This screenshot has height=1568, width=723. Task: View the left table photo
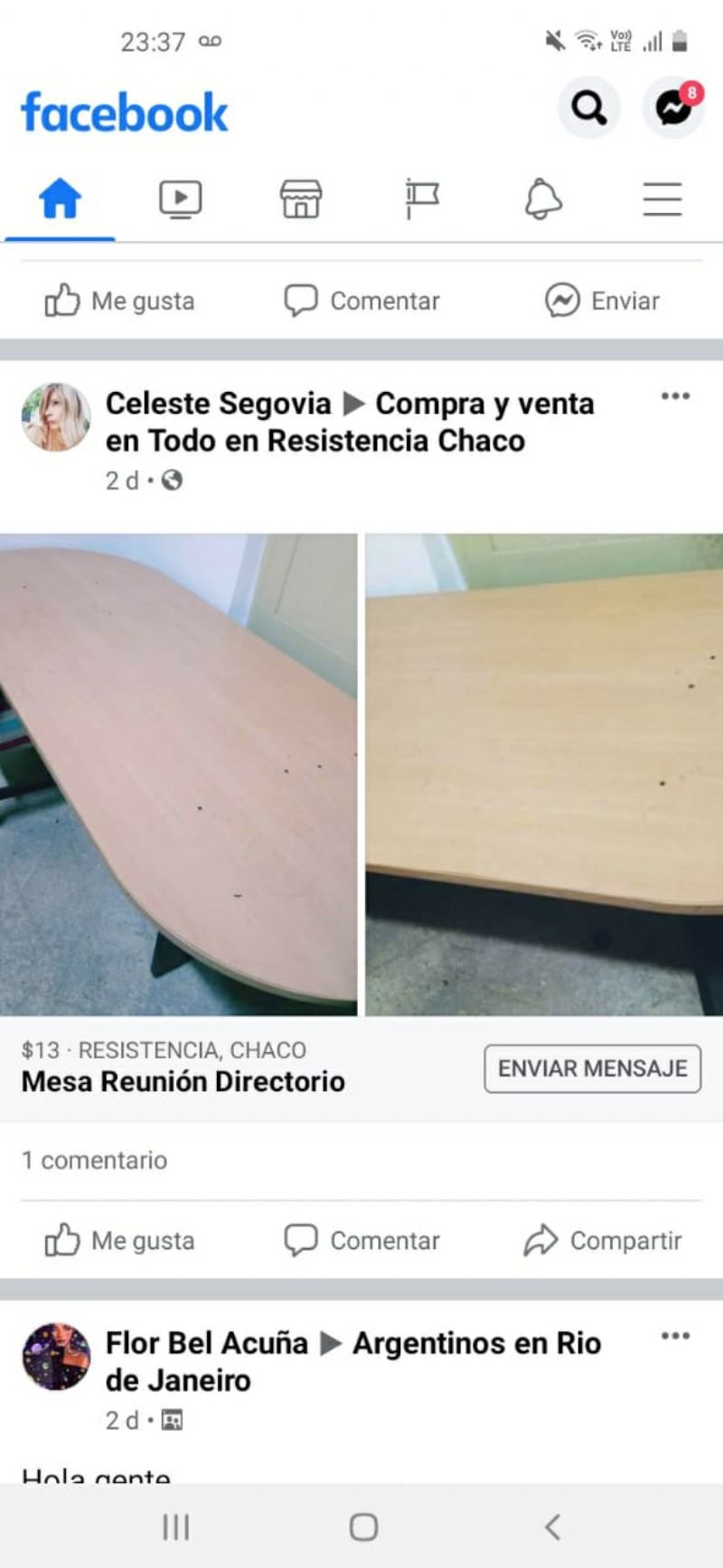[x=178, y=774]
